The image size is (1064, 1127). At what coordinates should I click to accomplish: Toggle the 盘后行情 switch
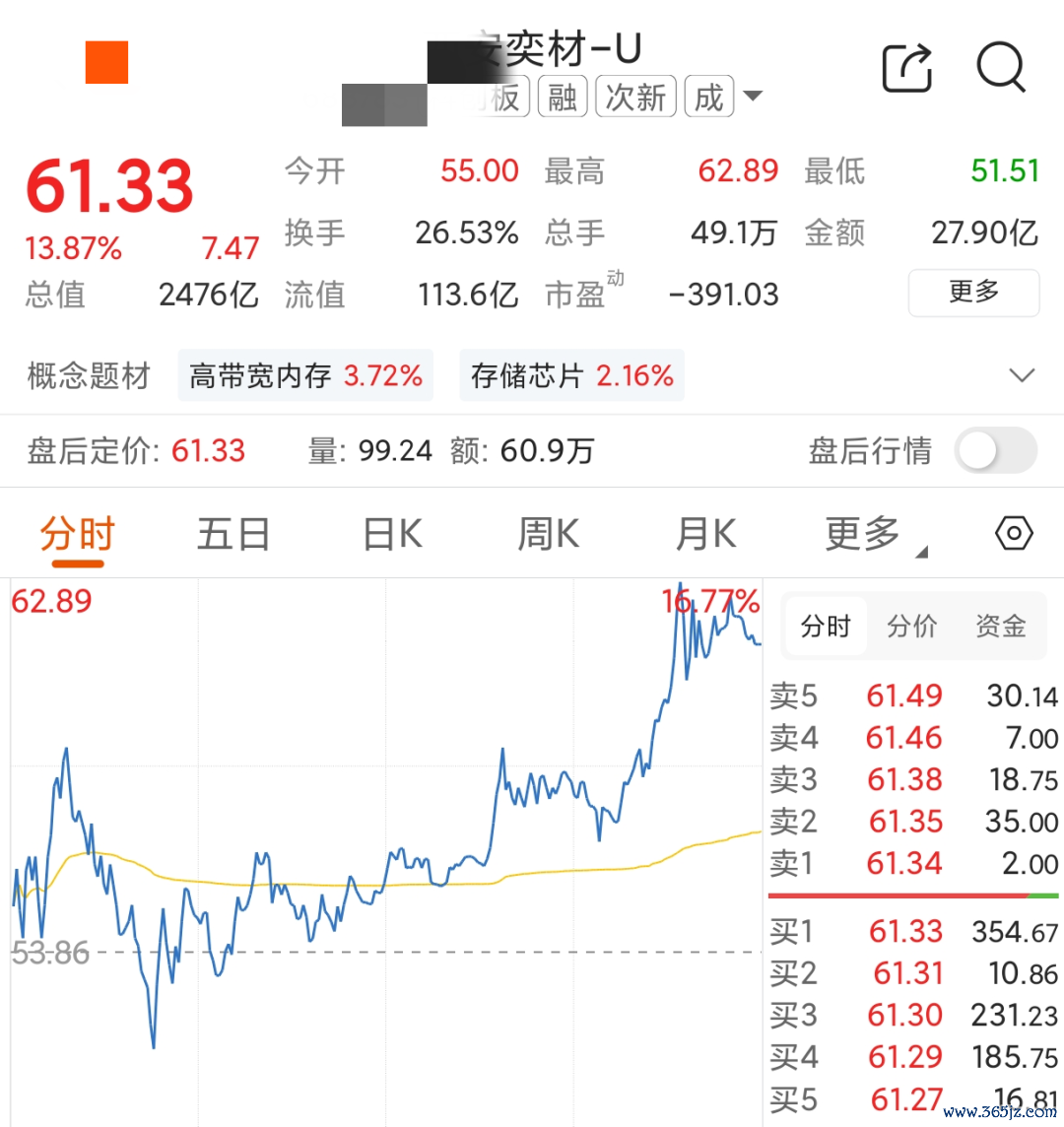(995, 450)
